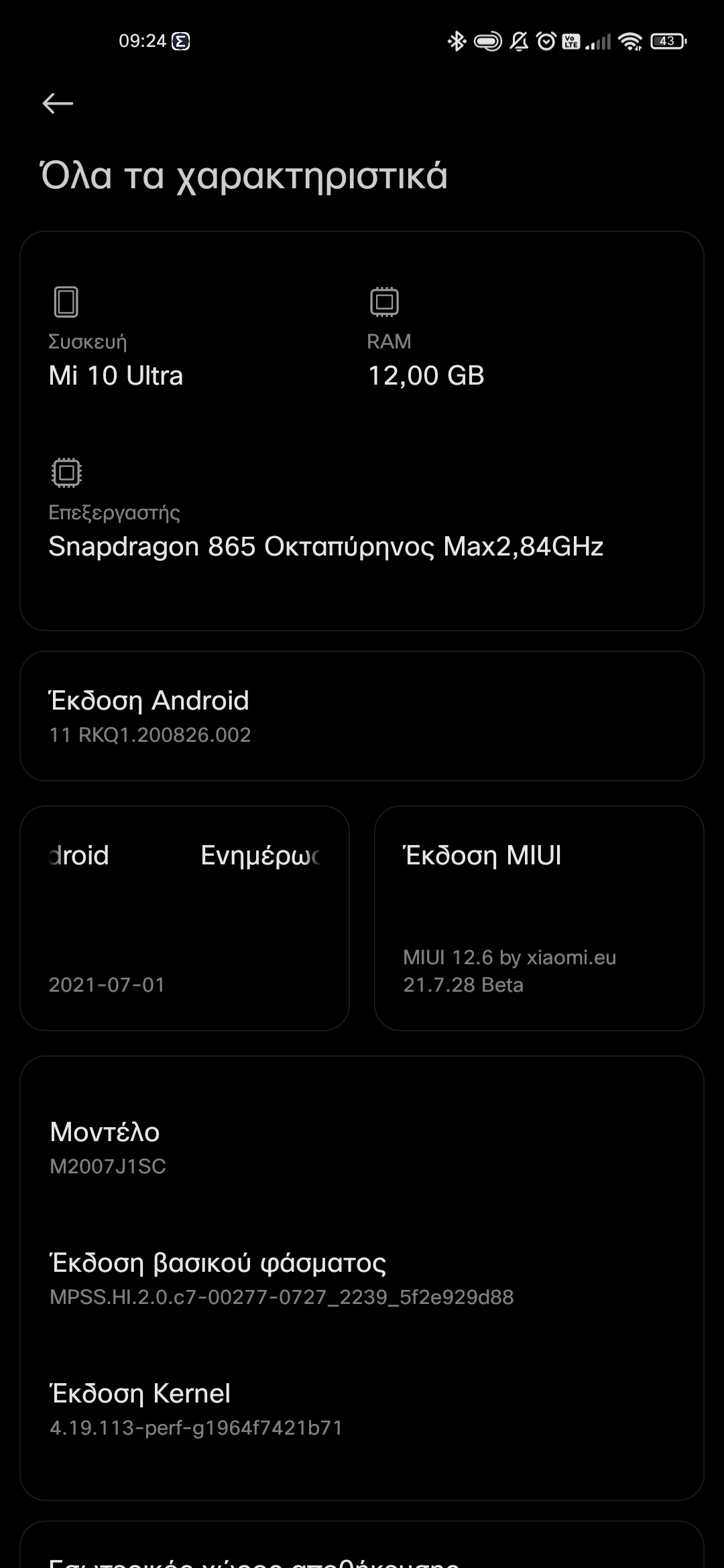Open the Έκδοση βασικού φάσματος row
The height and width of the screenshot is (1568, 724).
(x=362, y=1279)
